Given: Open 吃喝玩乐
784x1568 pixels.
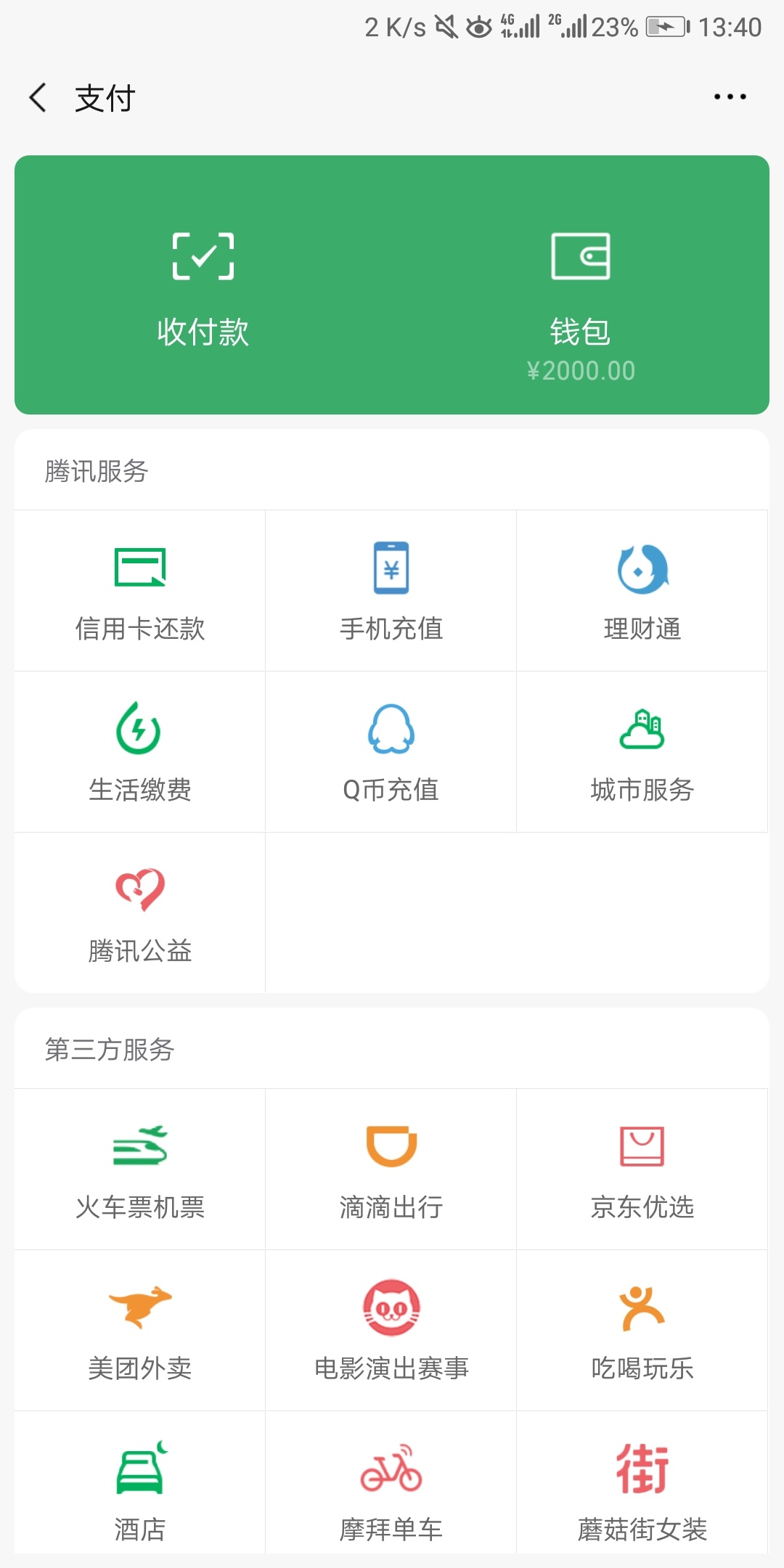Looking at the screenshot, I should [642, 1331].
